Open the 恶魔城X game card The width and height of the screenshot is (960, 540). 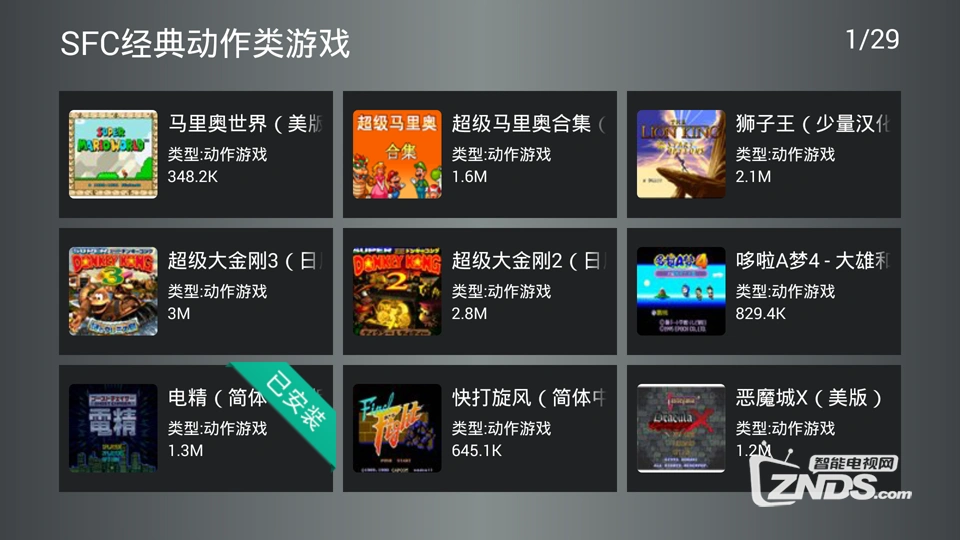[763, 428]
